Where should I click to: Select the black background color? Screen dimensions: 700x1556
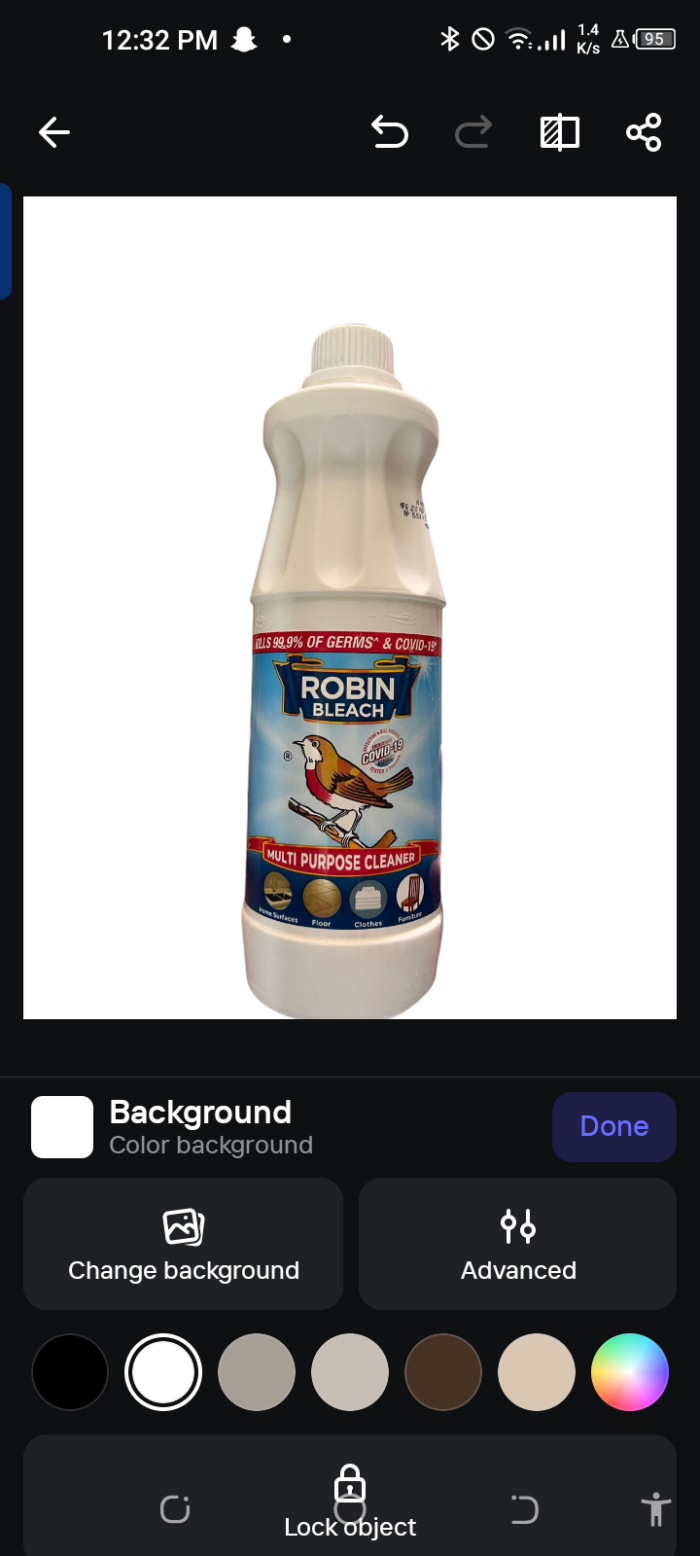(x=70, y=1372)
